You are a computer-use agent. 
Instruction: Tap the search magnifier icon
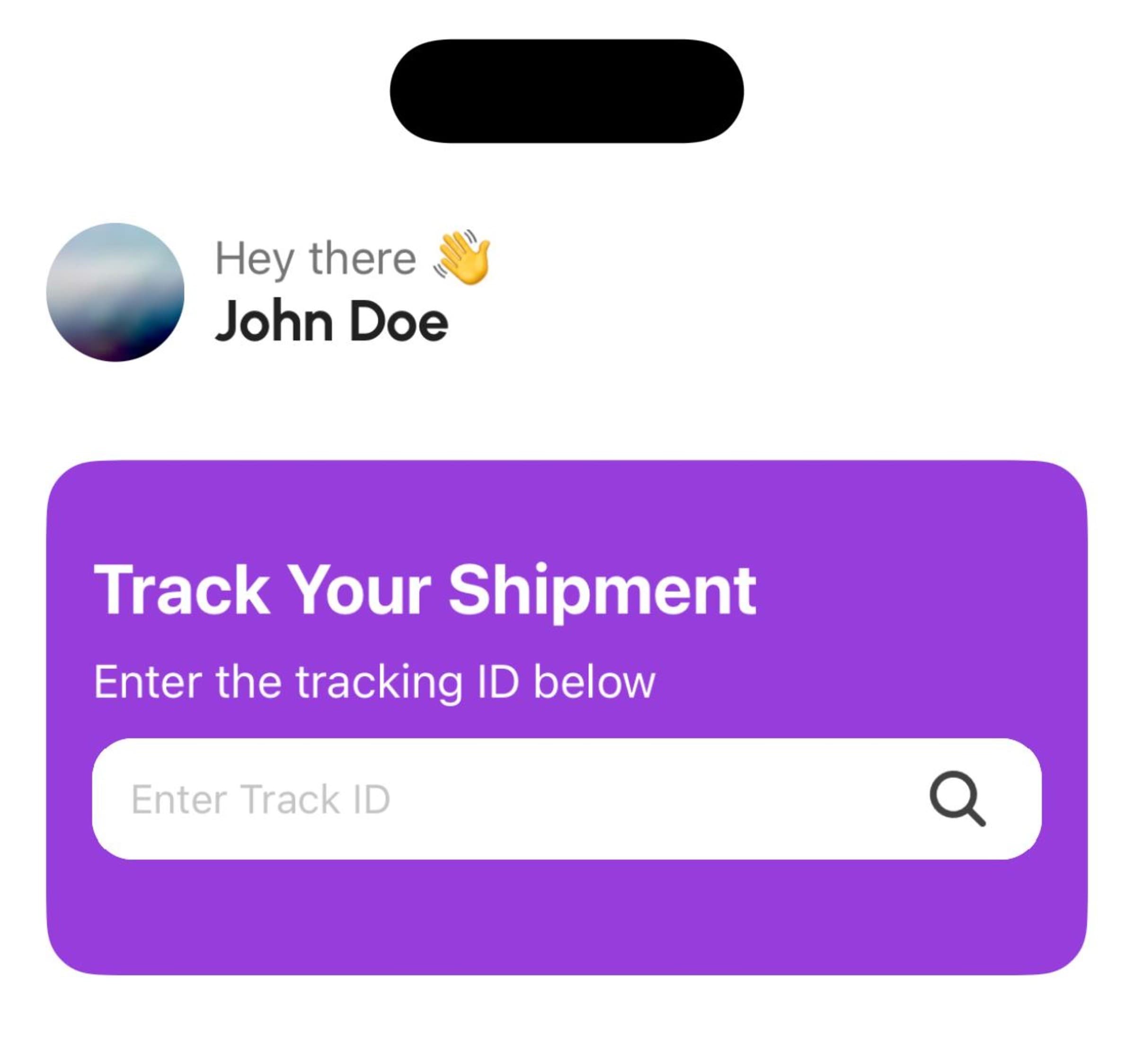(x=957, y=799)
